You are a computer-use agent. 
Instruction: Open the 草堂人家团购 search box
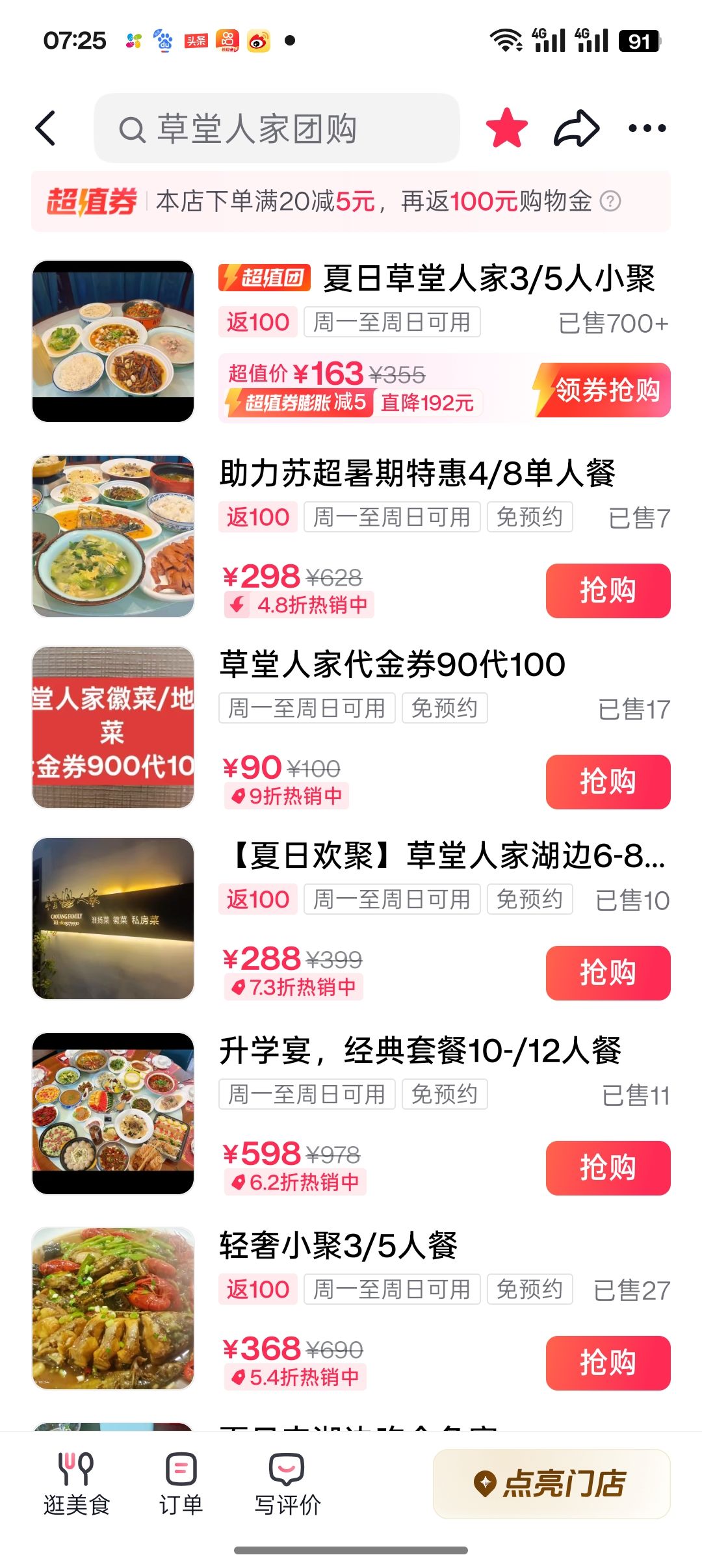click(277, 128)
